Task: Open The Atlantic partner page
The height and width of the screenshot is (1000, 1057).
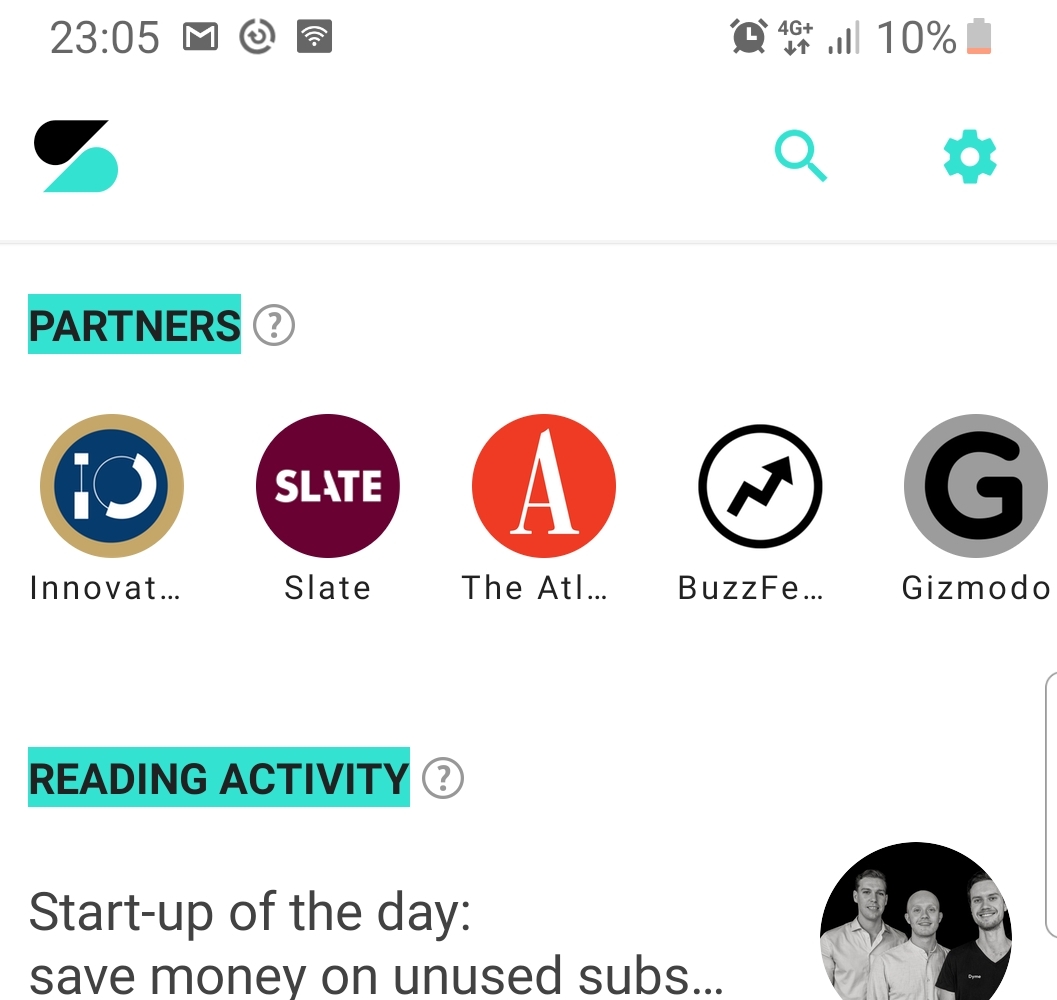Action: pos(543,487)
